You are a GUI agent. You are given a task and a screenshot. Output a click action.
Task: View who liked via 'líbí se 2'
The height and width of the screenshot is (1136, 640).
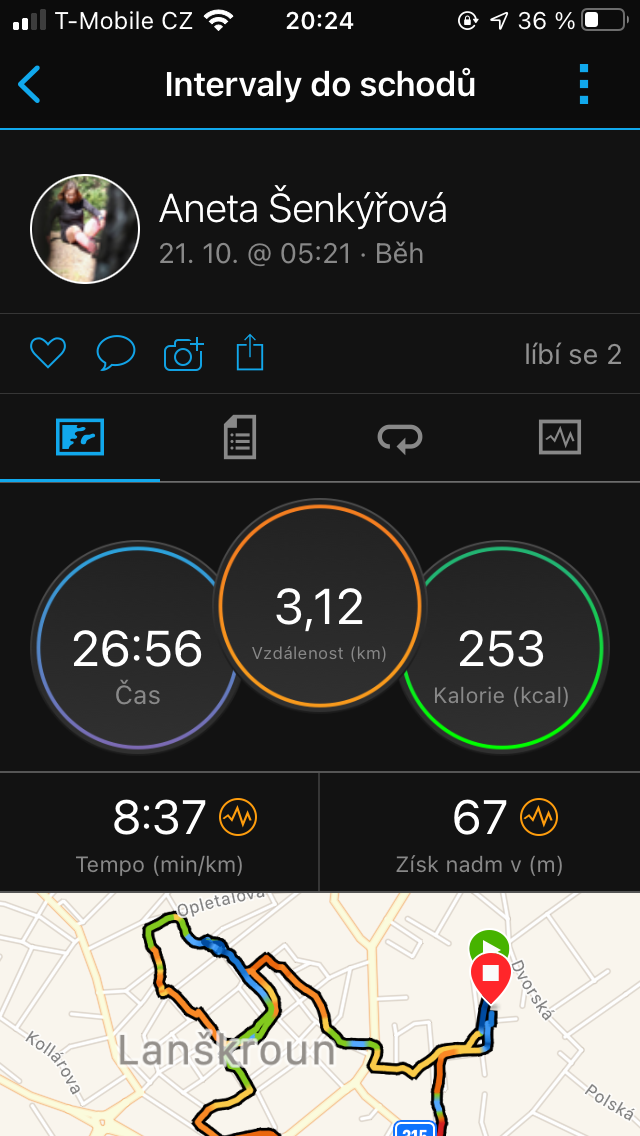point(573,354)
